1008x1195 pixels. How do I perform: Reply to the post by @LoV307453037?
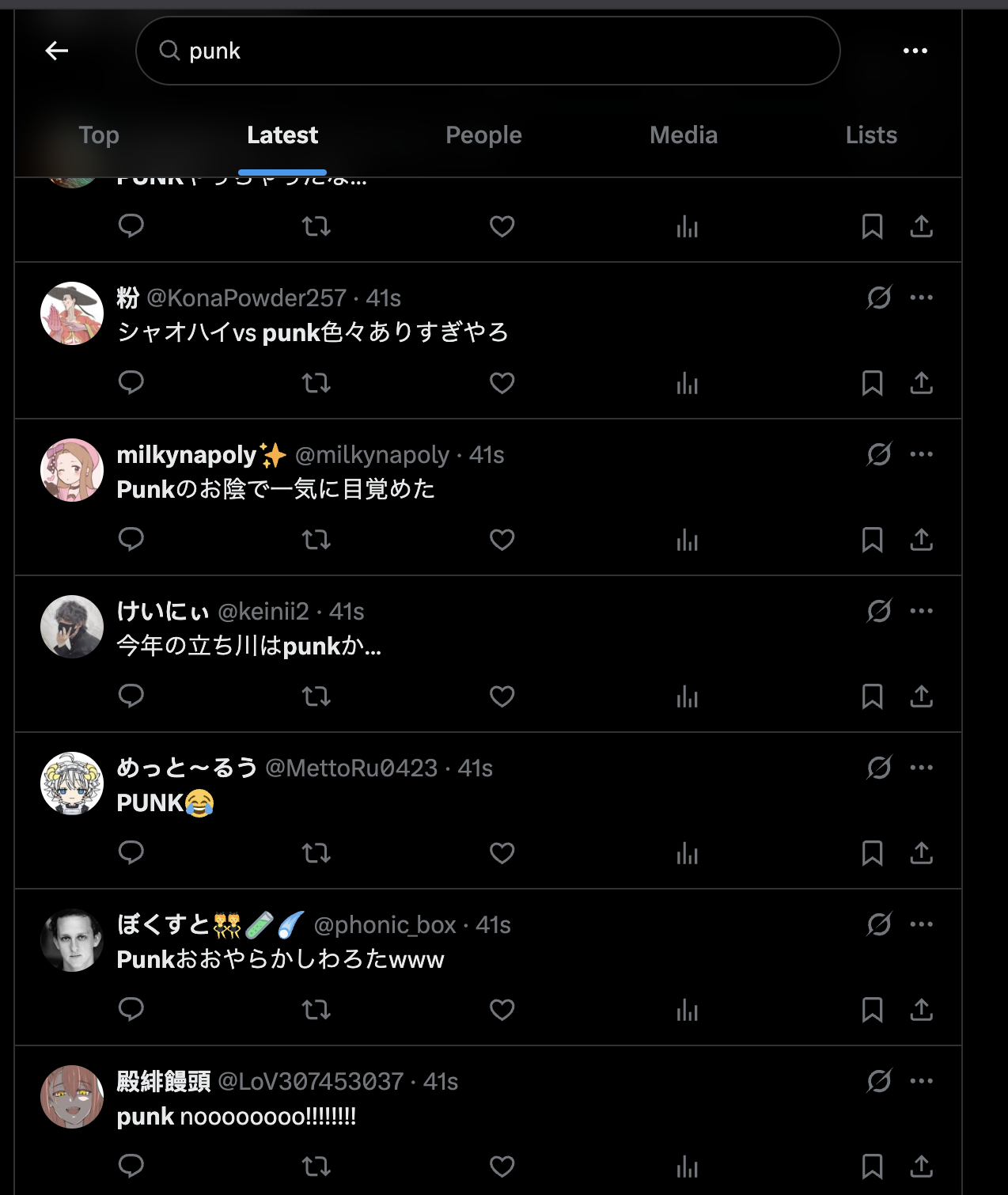[131, 1167]
